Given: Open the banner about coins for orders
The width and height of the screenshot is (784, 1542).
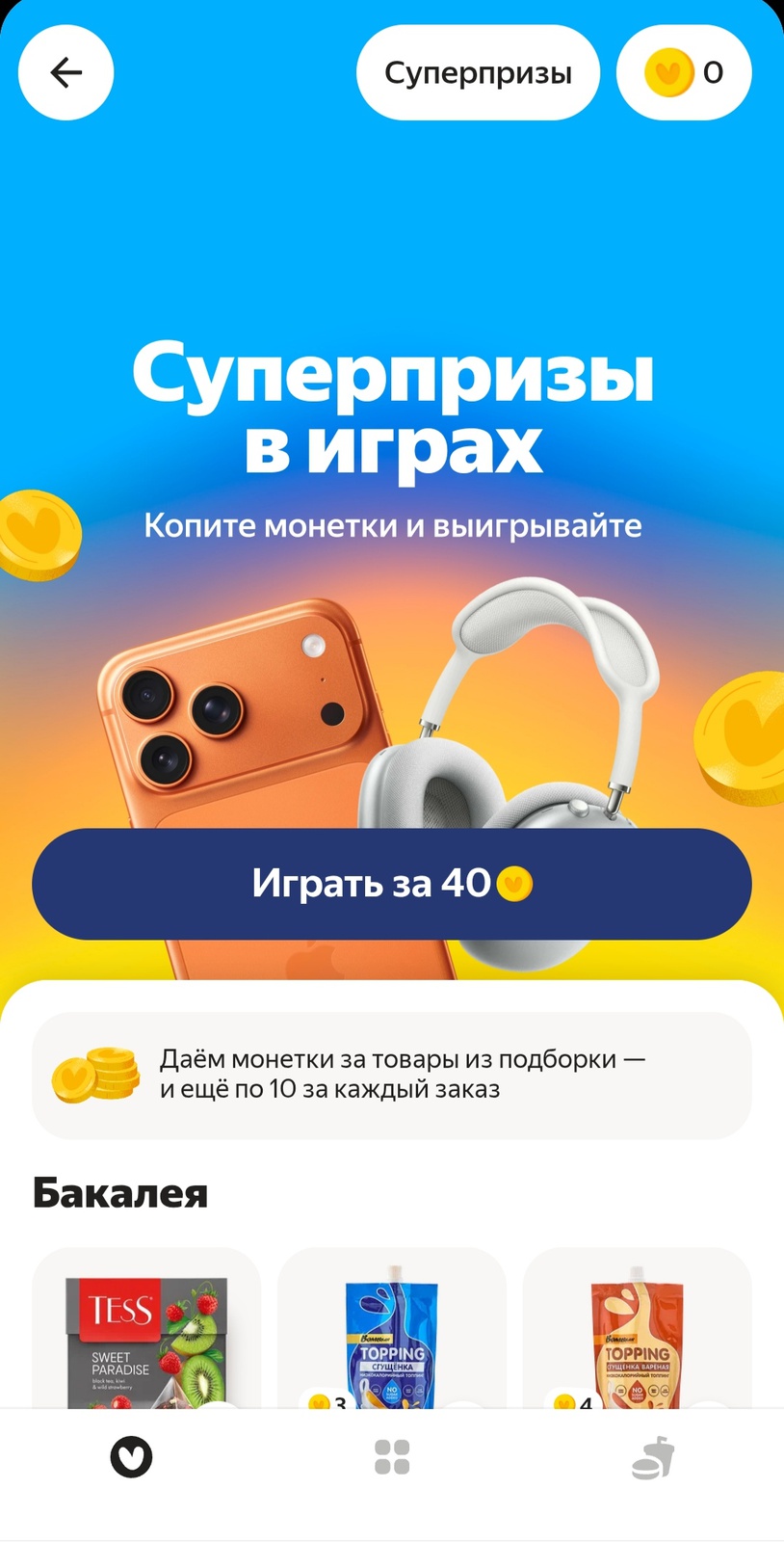Looking at the screenshot, I should click(391, 1076).
